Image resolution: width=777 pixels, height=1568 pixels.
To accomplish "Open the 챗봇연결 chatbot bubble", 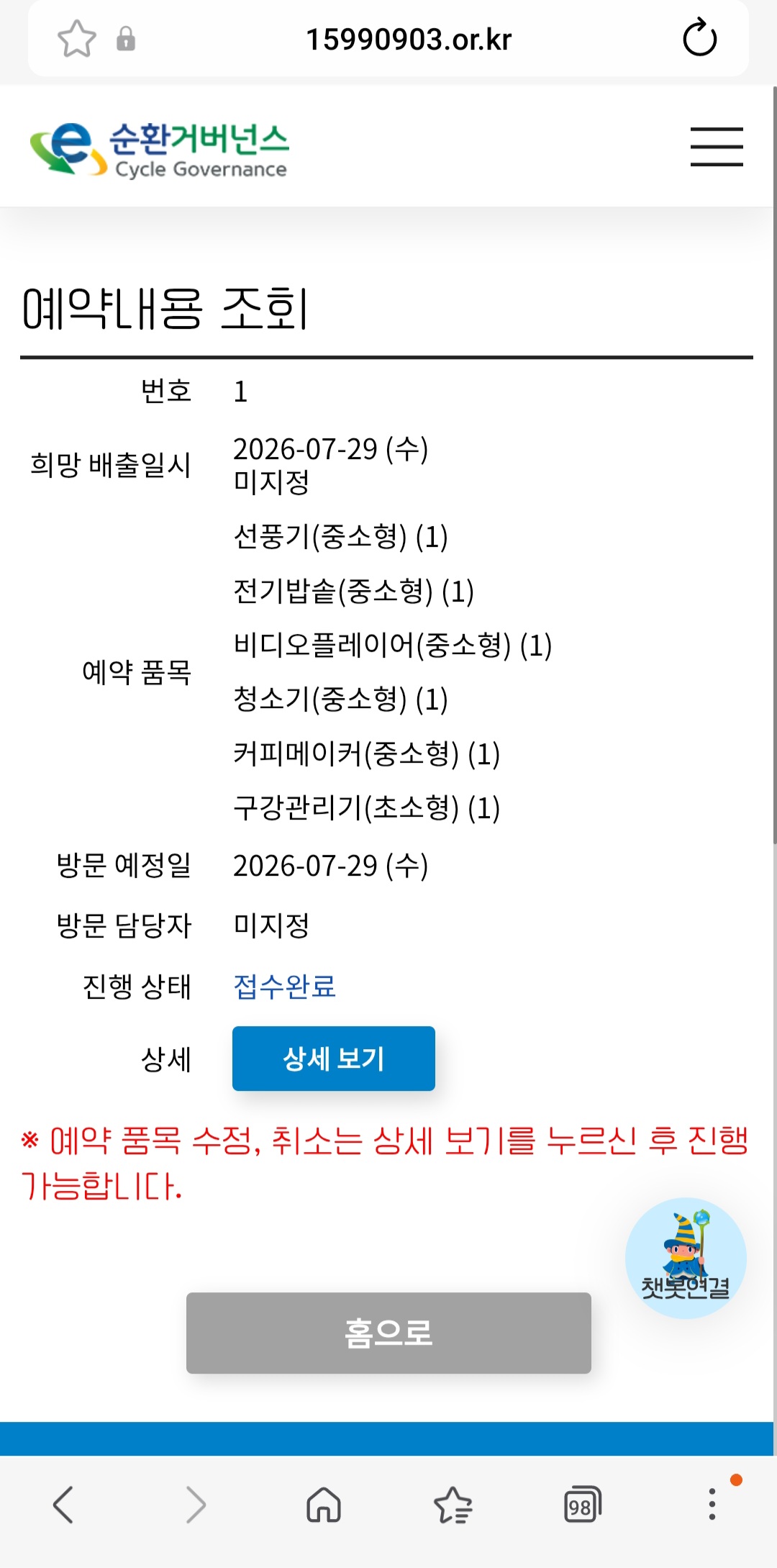I will pyautogui.click(x=686, y=1257).
